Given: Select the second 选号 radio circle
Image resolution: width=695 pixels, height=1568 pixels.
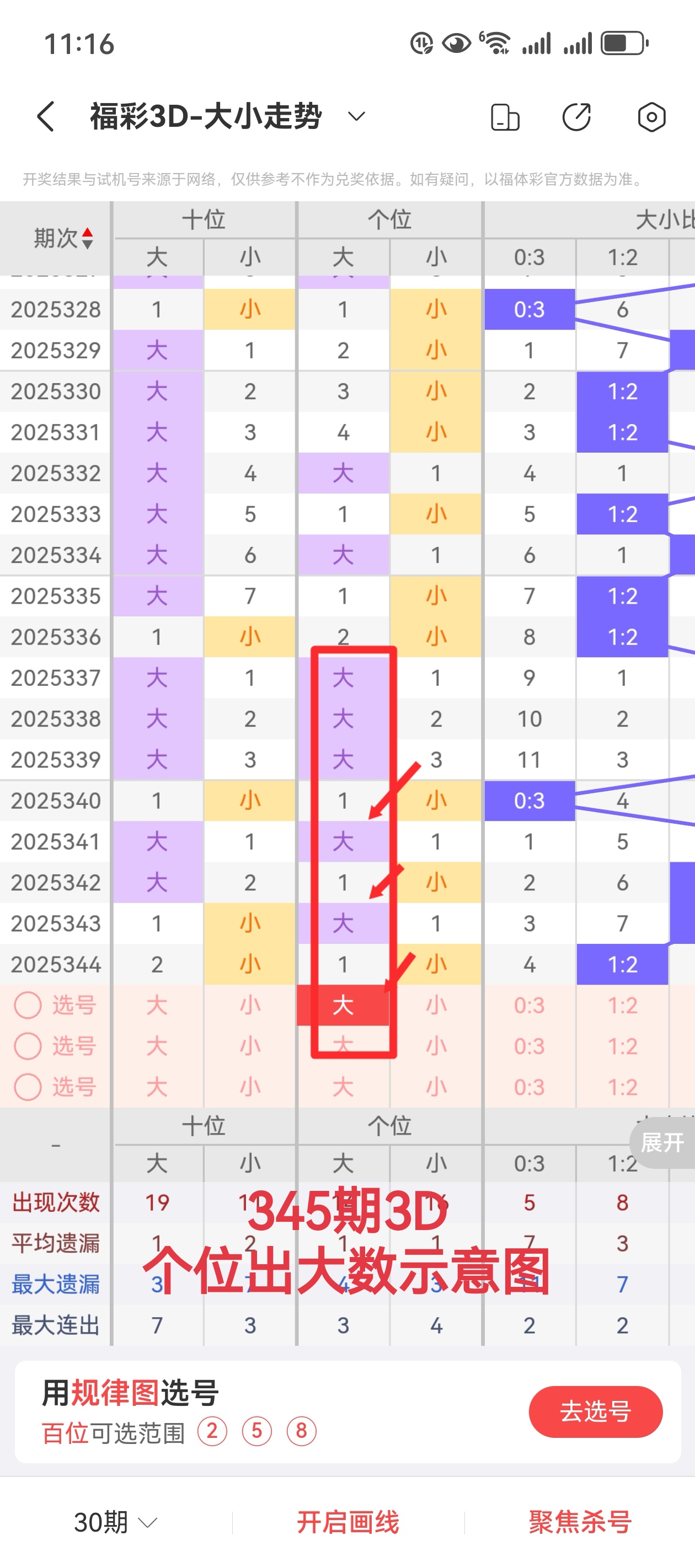Looking at the screenshot, I should click(28, 1046).
